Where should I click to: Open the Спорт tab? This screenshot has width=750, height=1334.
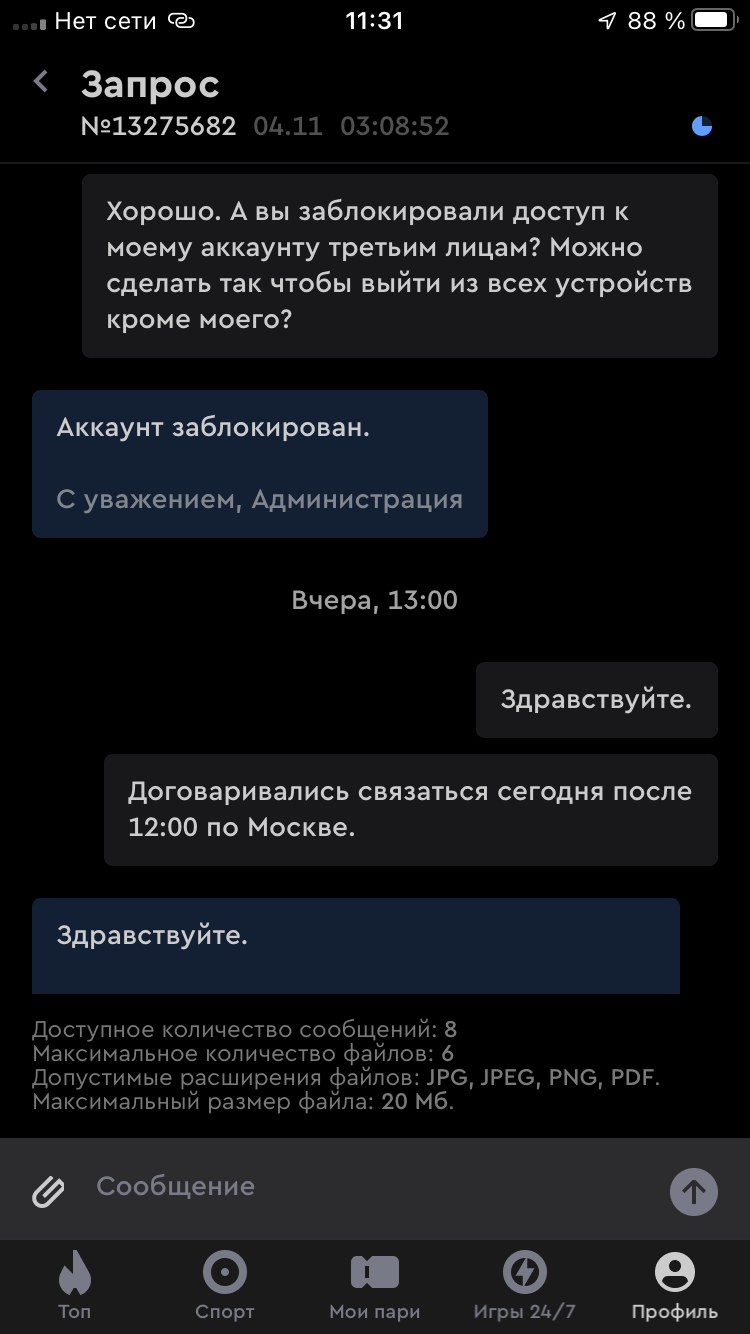point(224,1285)
